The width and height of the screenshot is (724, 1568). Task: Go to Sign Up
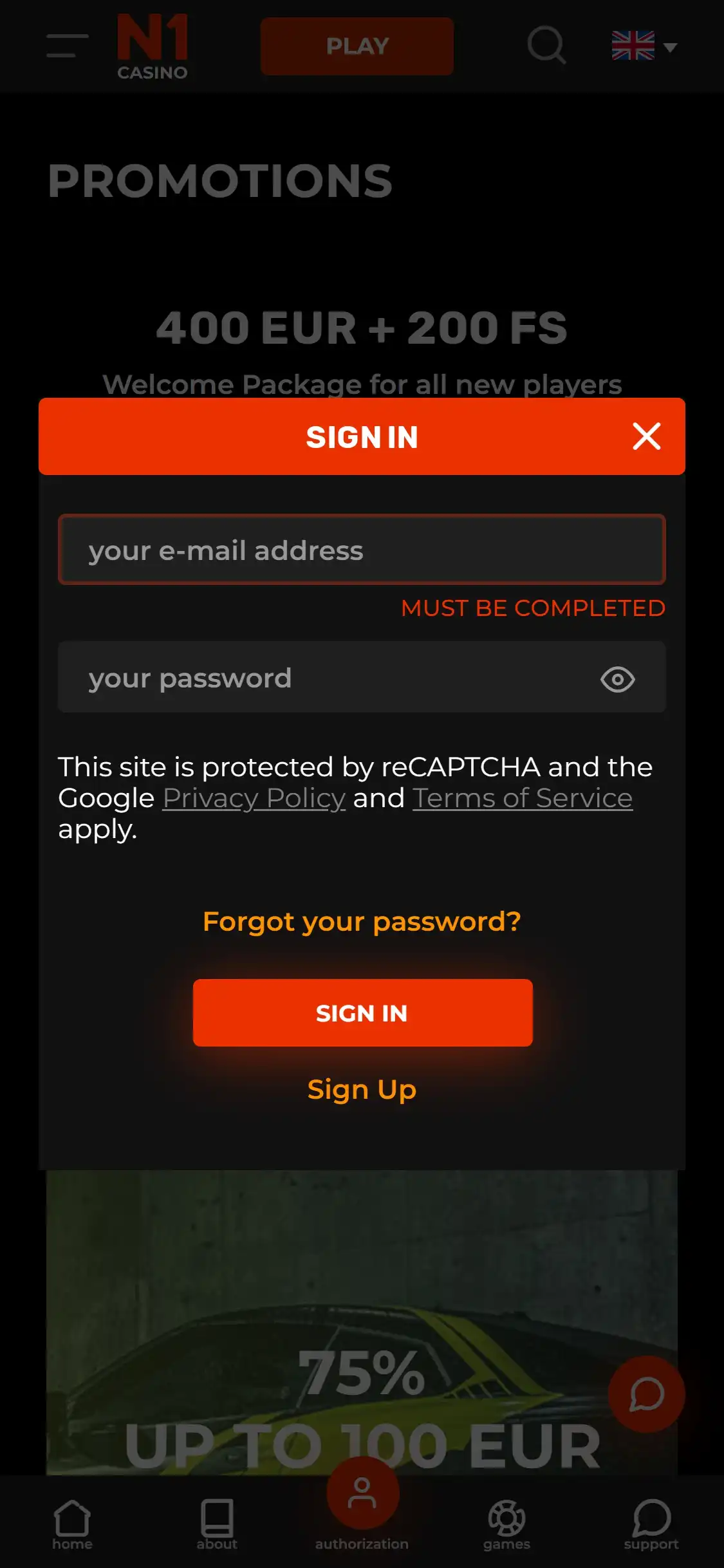coord(362,1089)
